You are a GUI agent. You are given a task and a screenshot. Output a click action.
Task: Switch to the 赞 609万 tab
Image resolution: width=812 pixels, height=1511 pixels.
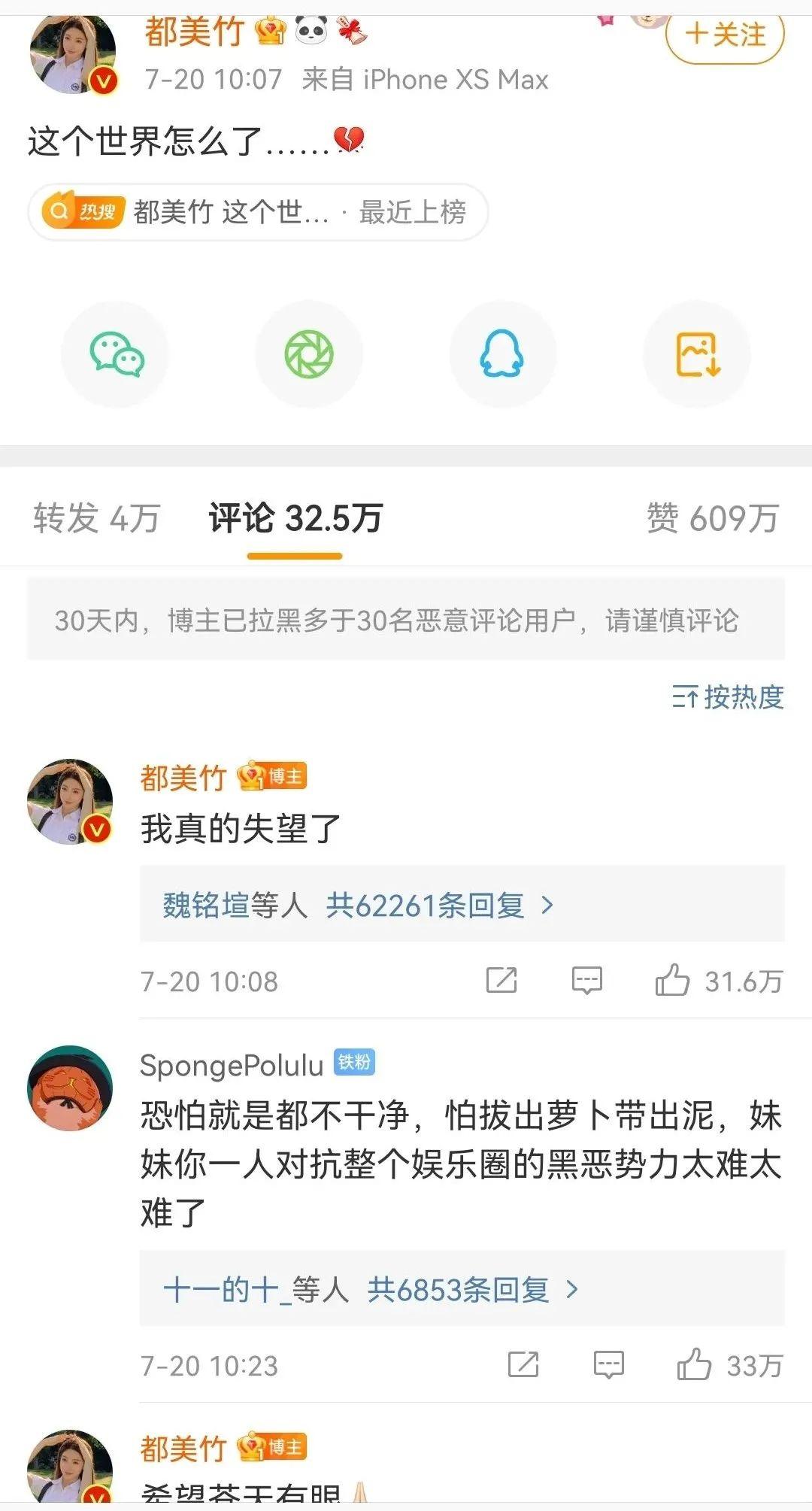712,518
